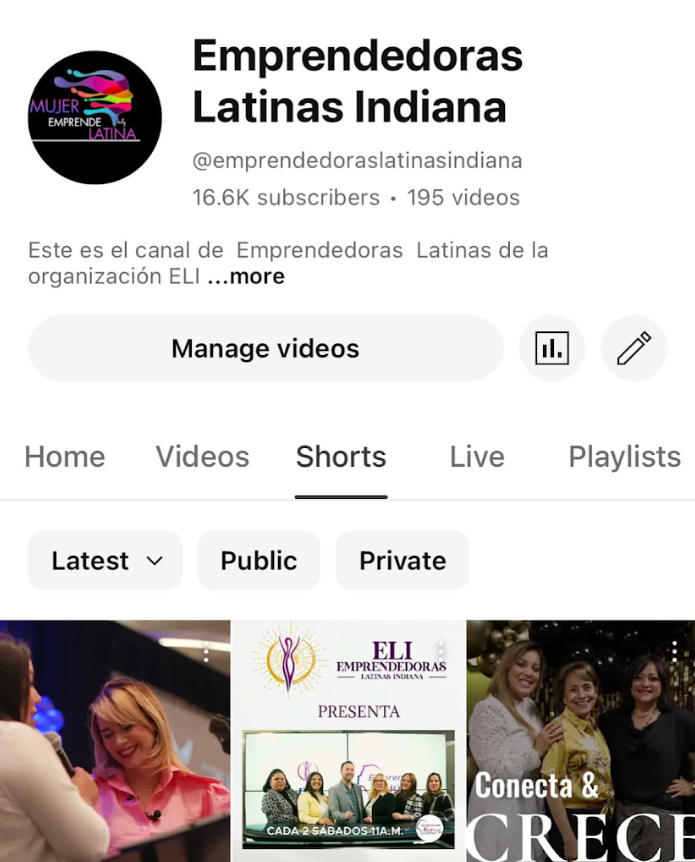Tap the Manage videos button
Viewport: 695px width, 862px height.
coord(265,348)
